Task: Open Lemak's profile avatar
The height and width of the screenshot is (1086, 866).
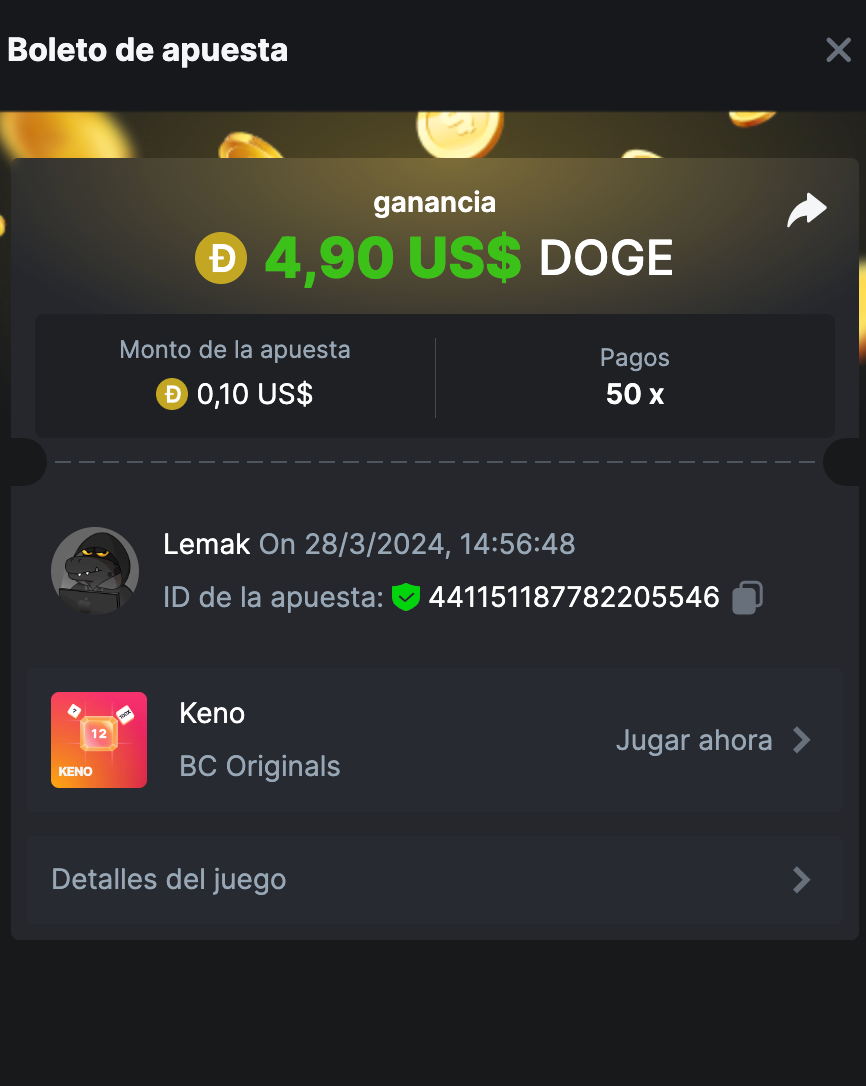Action: 95,571
